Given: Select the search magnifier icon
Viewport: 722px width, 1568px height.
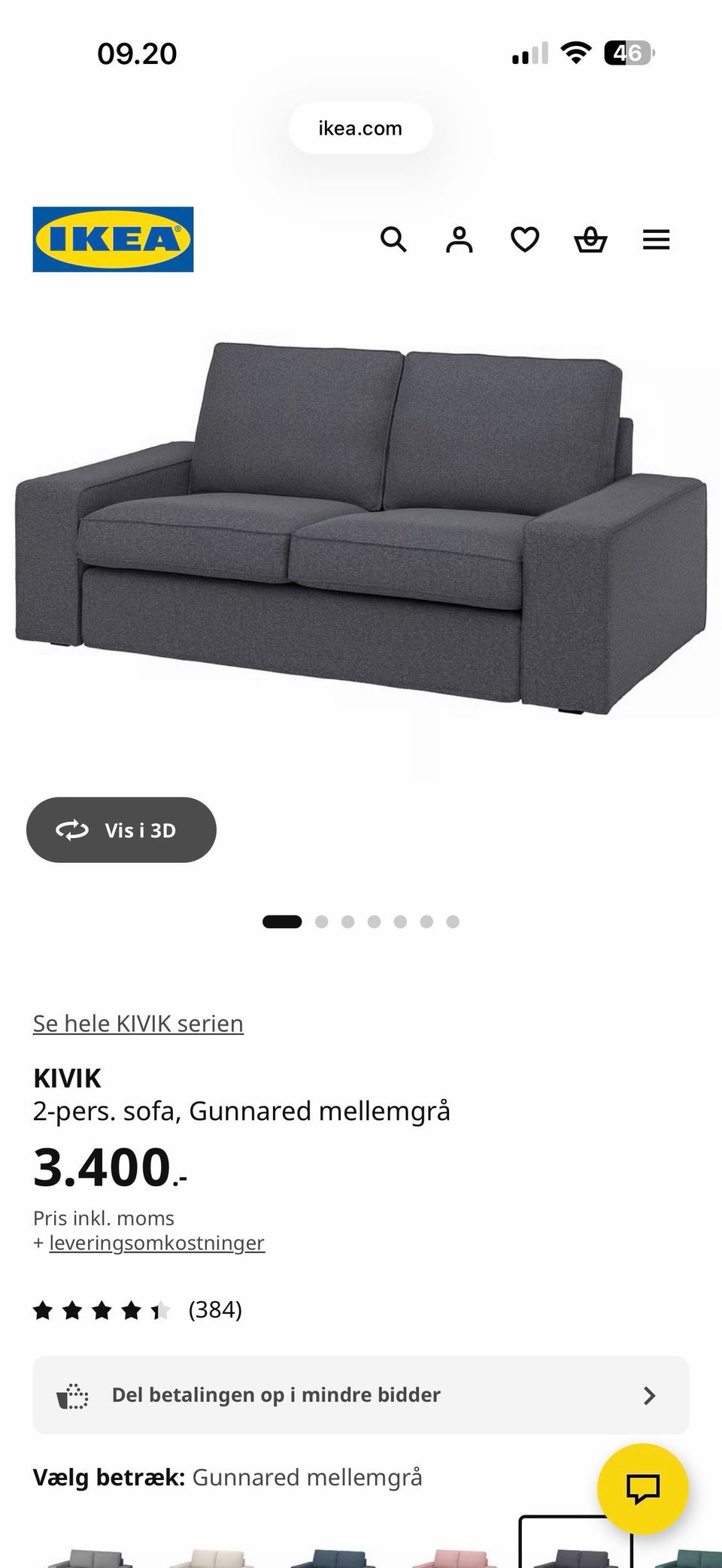Looking at the screenshot, I should pos(394,240).
